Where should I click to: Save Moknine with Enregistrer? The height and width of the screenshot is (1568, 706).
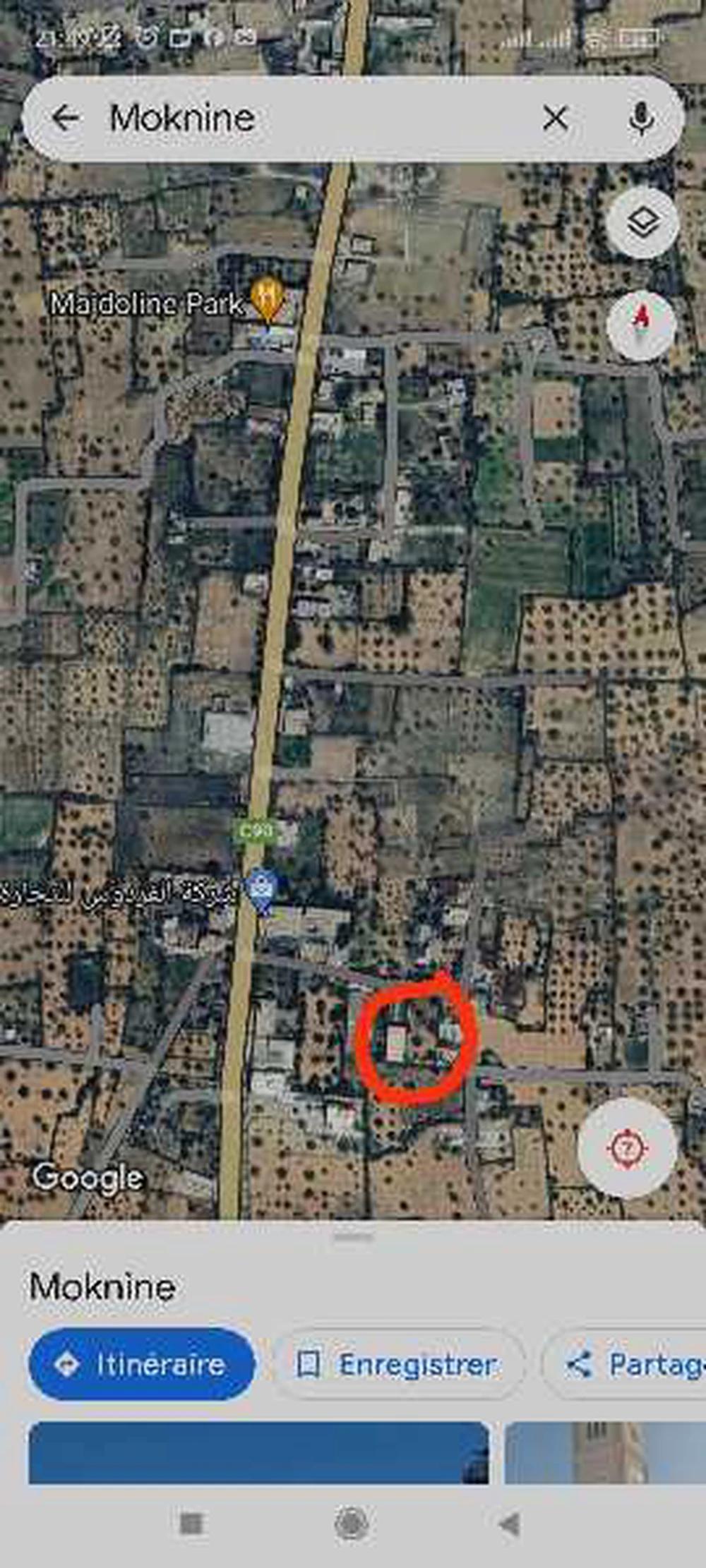coord(399,1364)
